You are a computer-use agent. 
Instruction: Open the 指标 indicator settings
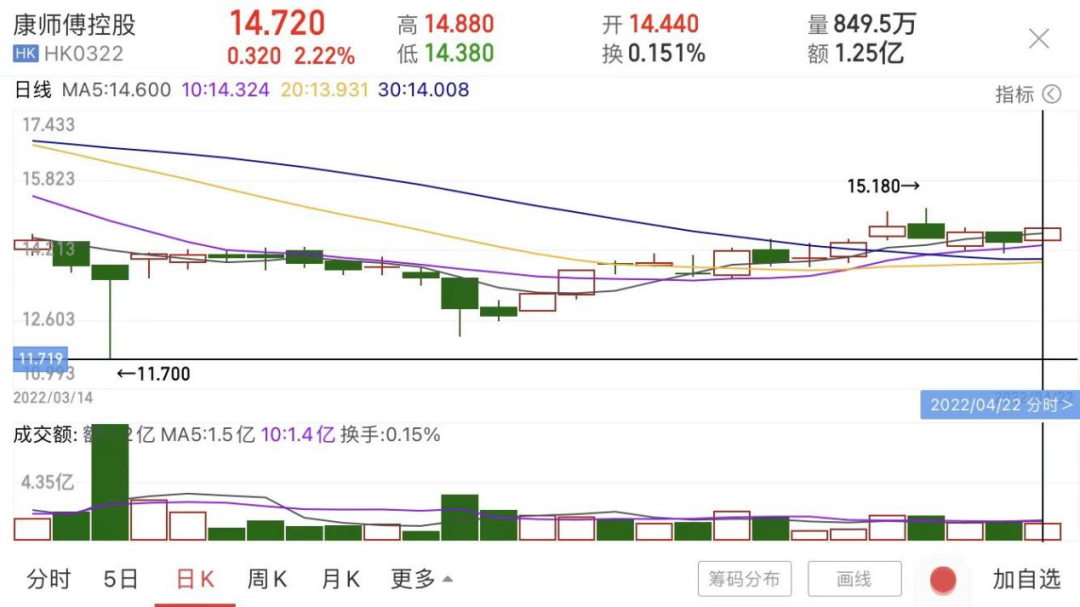point(1027,94)
